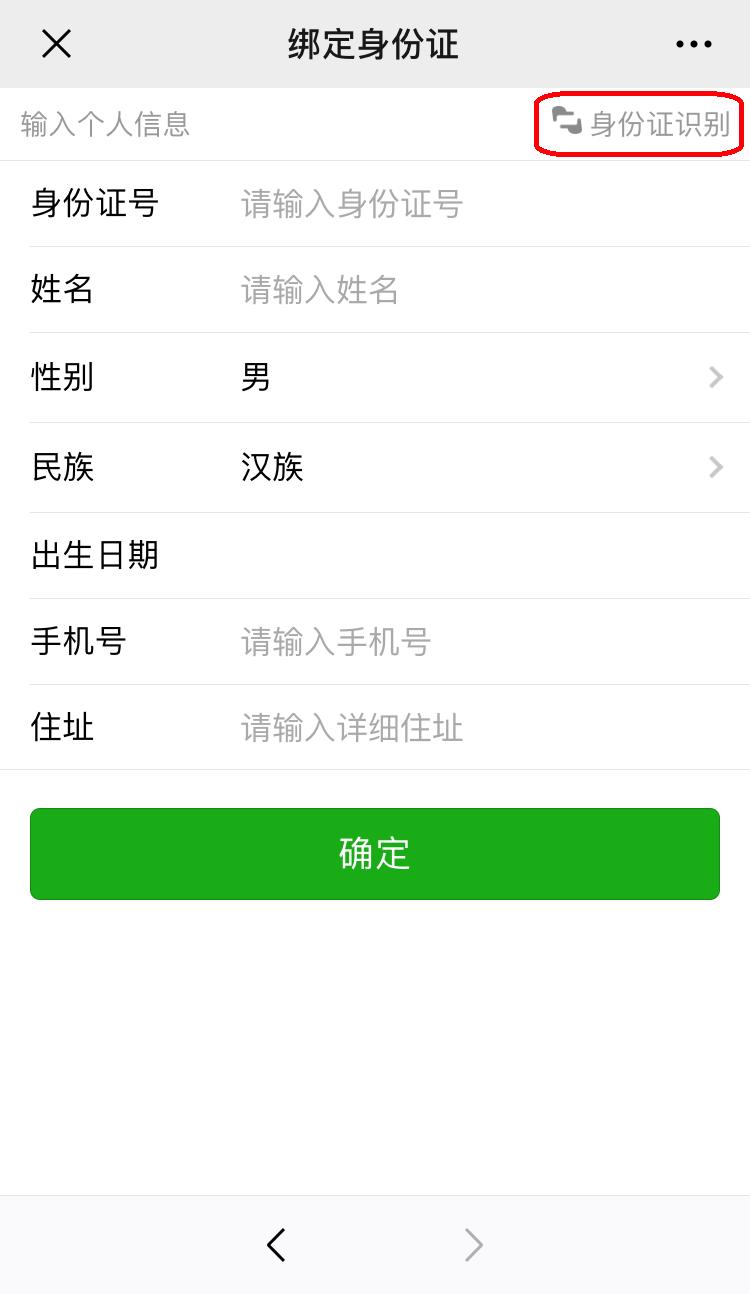Click the X close icon
750x1294 pixels.
56,44
